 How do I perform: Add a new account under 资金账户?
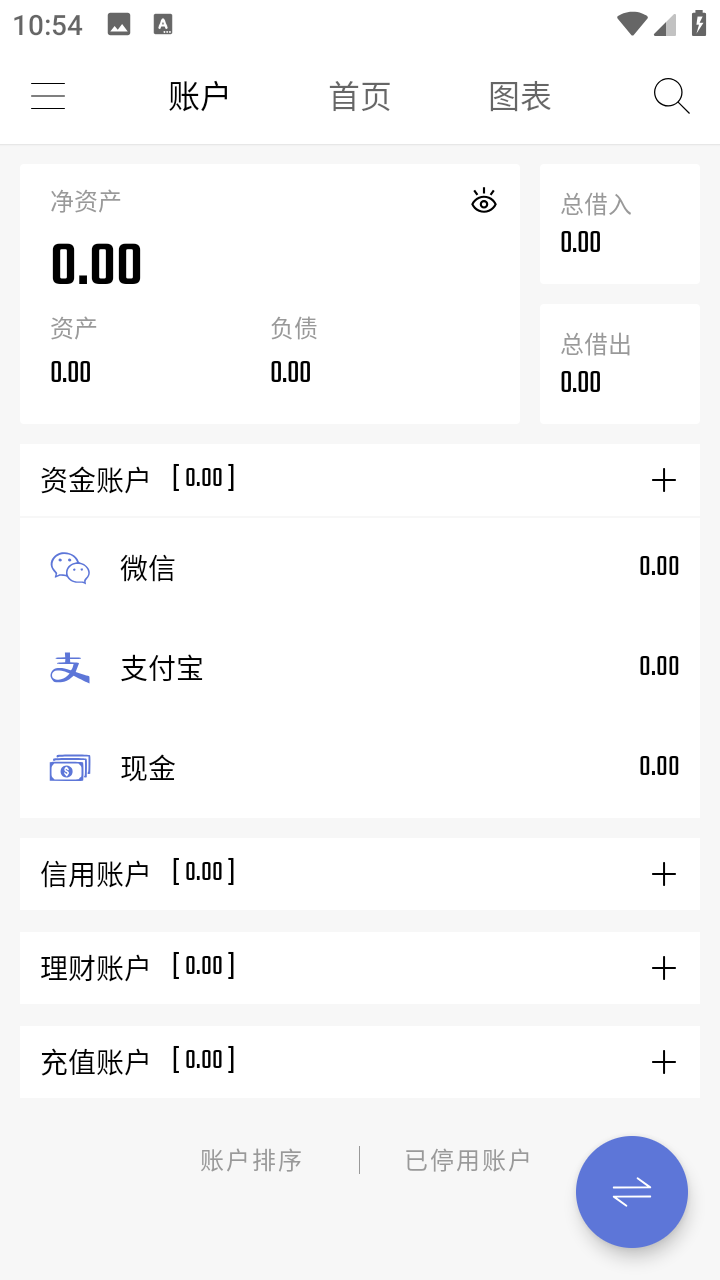coord(663,480)
